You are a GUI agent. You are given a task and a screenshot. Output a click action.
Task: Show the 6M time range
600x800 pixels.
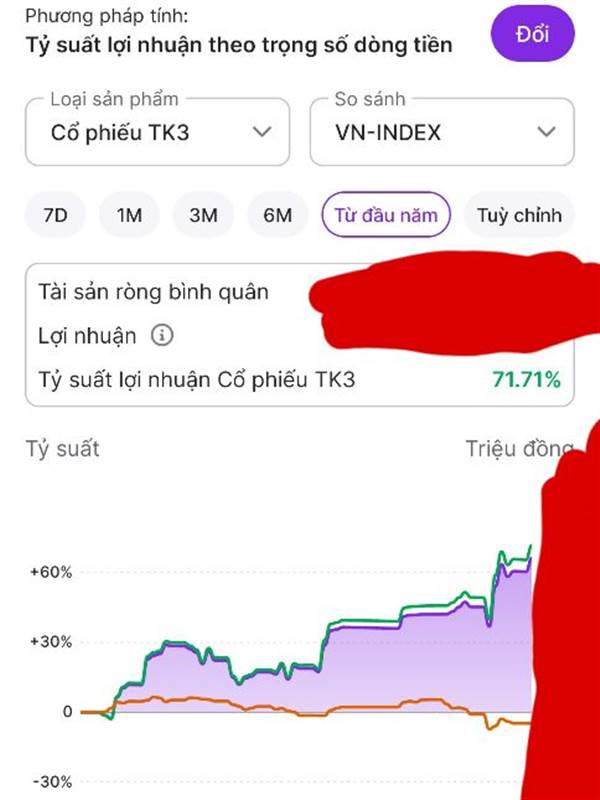click(277, 214)
